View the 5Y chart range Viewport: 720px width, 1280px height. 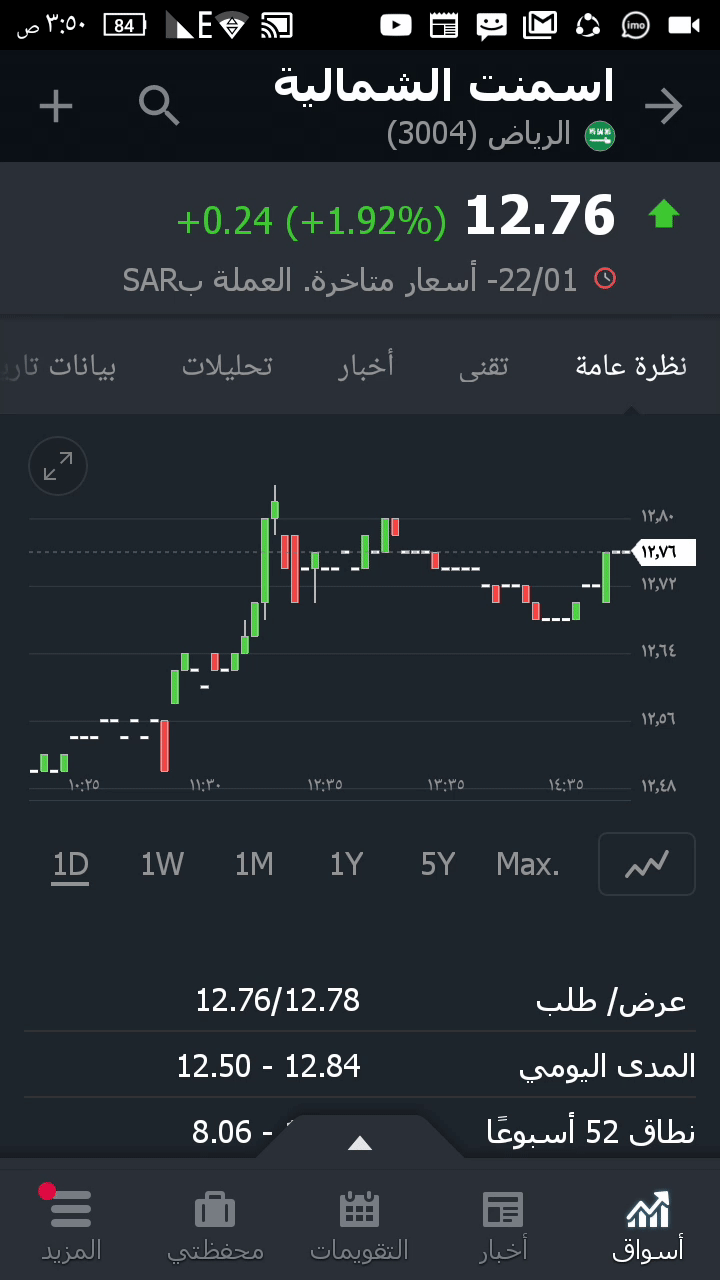(x=438, y=864)
